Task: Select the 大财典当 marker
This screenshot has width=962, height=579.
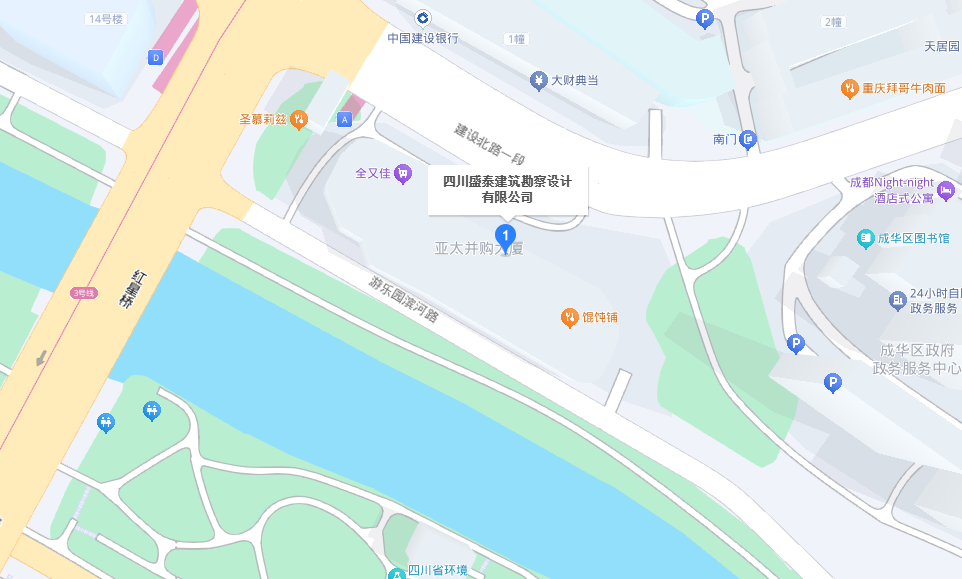Action: (538, 80)
